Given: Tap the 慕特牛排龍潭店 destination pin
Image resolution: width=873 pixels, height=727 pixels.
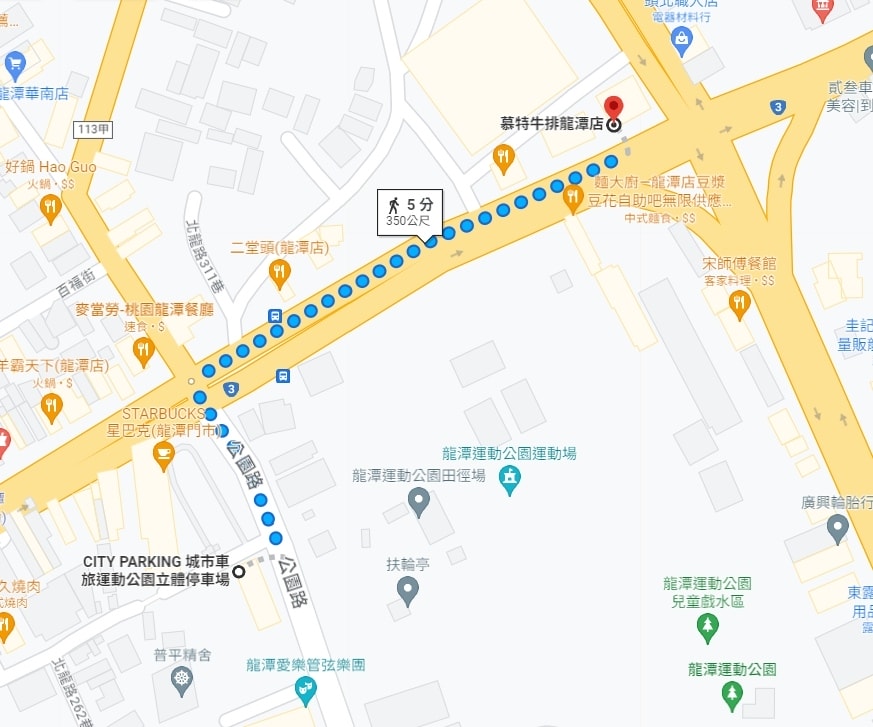Looking at the screenshot, I should pyautogui.click(x=613, y=106).
